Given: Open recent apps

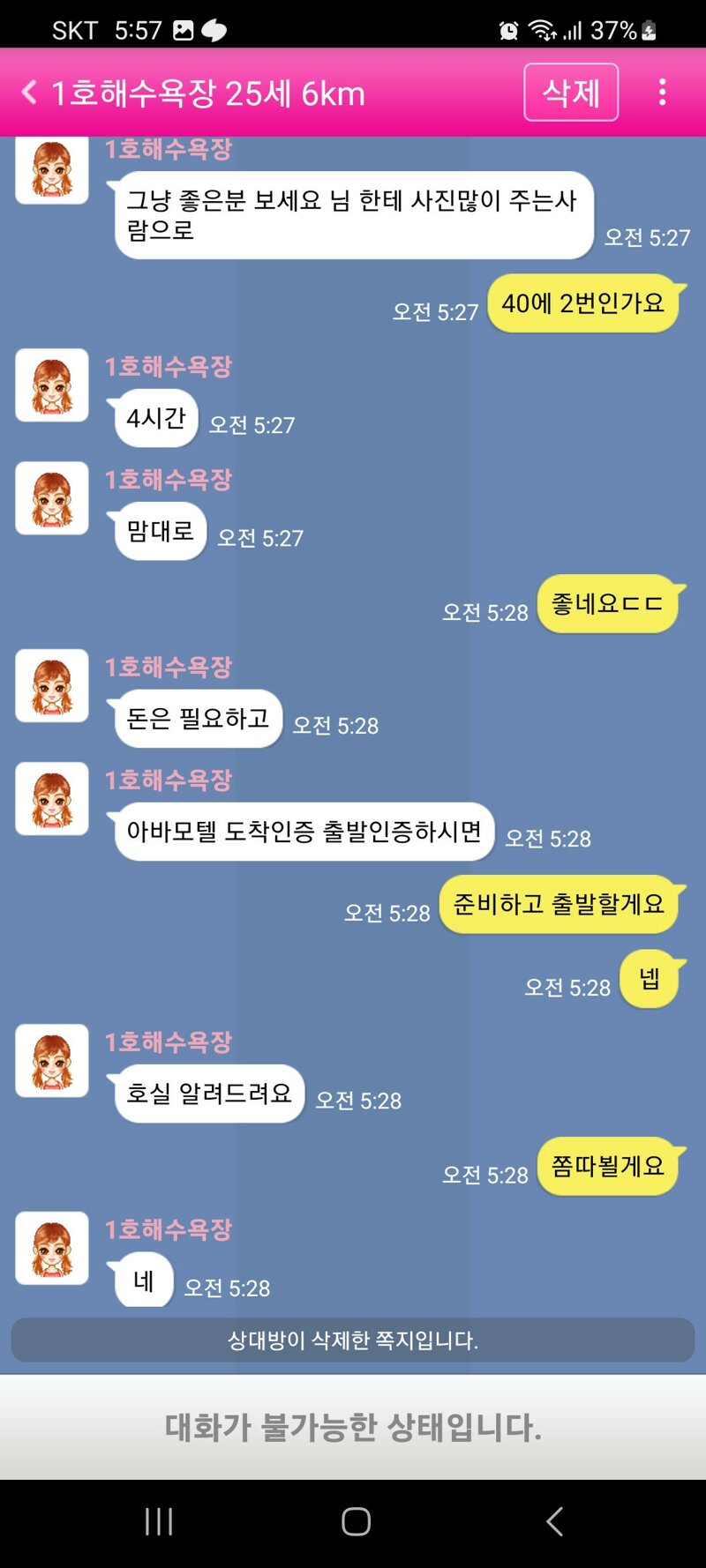Looking at the screenshot, I should (x=159, y=1521).
